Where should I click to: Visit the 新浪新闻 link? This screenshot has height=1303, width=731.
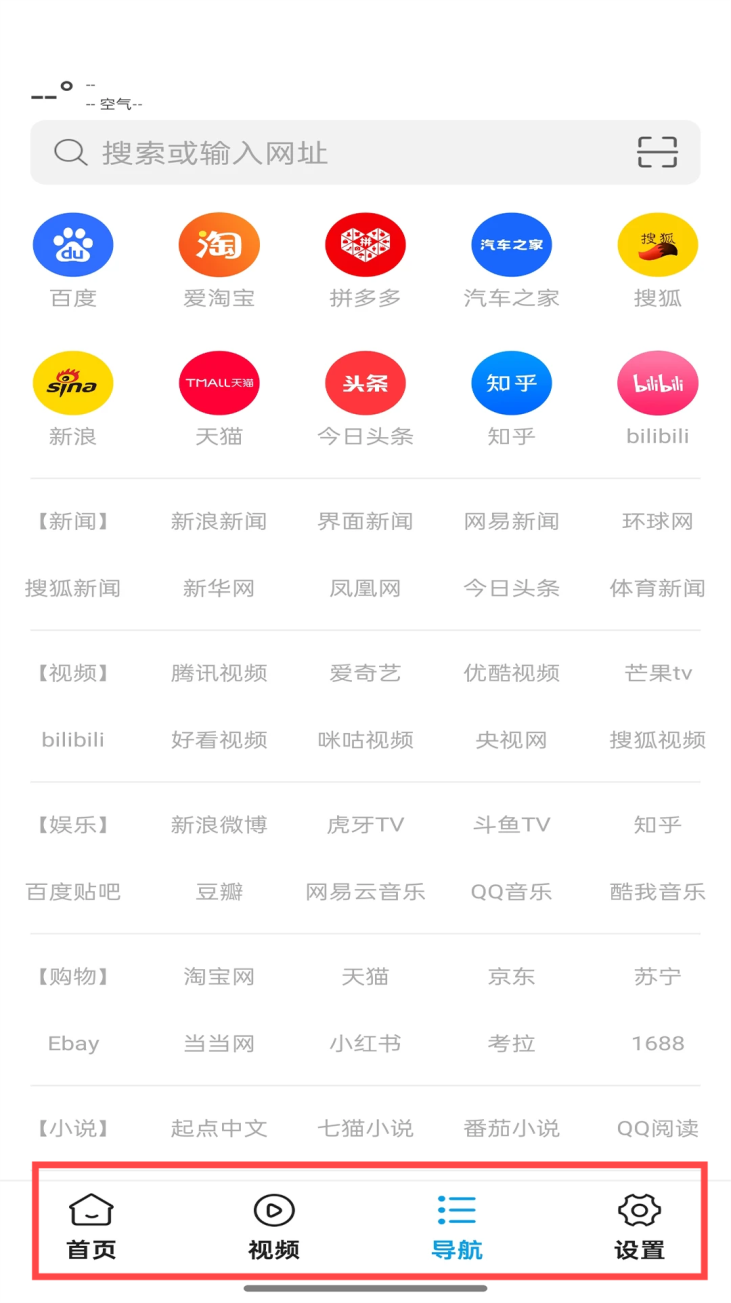click(x=219, y=521)
